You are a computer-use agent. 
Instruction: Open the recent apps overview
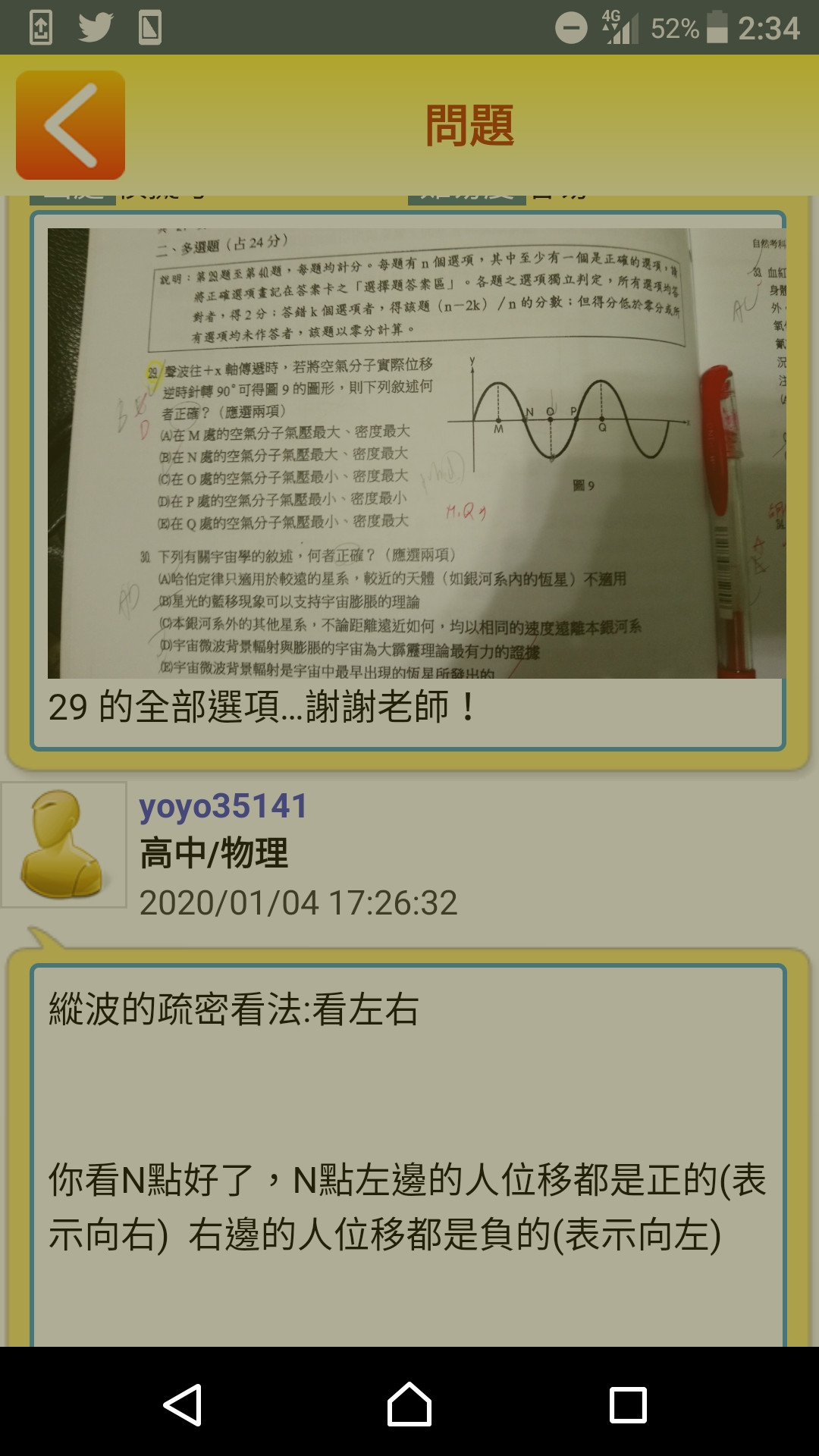click(628, 1404)
